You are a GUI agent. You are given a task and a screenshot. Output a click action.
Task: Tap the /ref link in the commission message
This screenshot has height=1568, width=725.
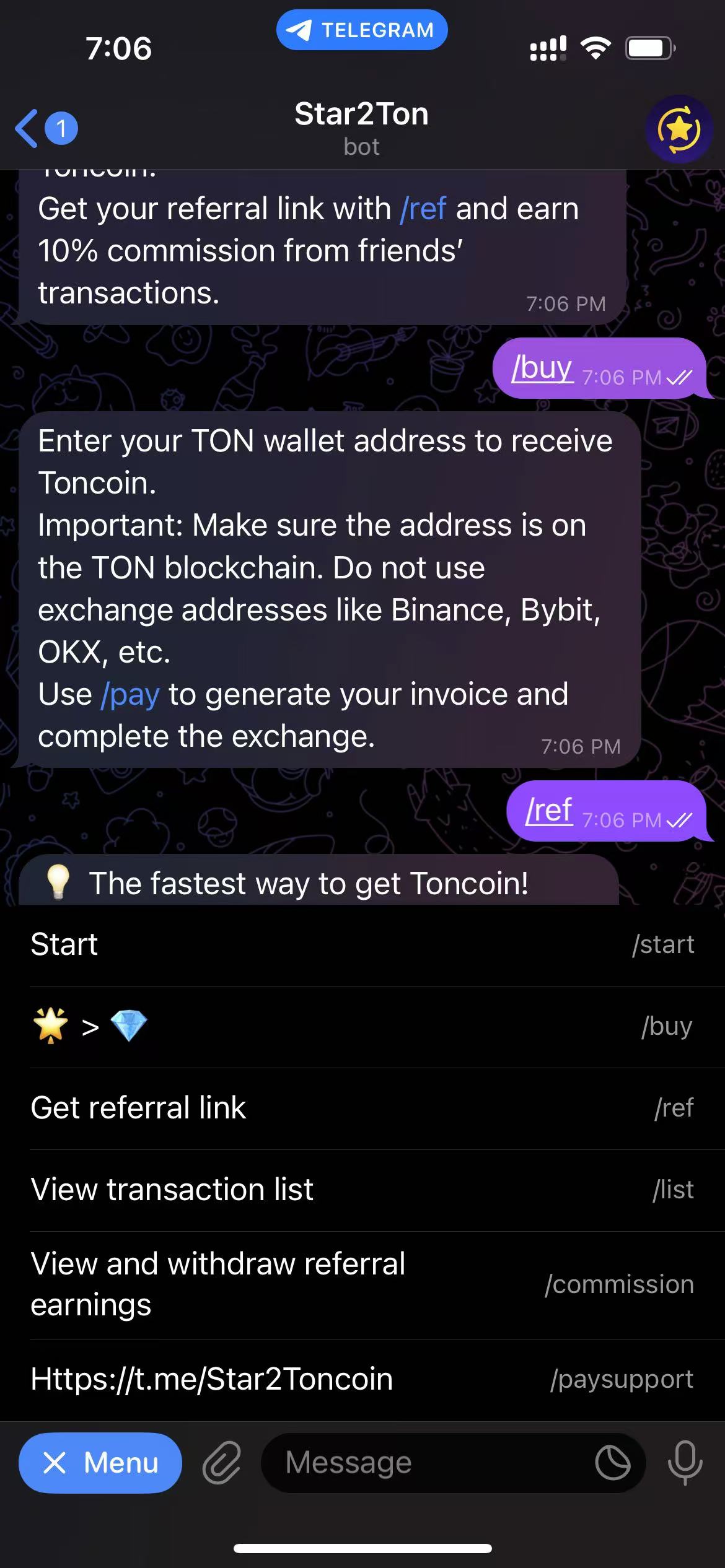tap(424, 209)
